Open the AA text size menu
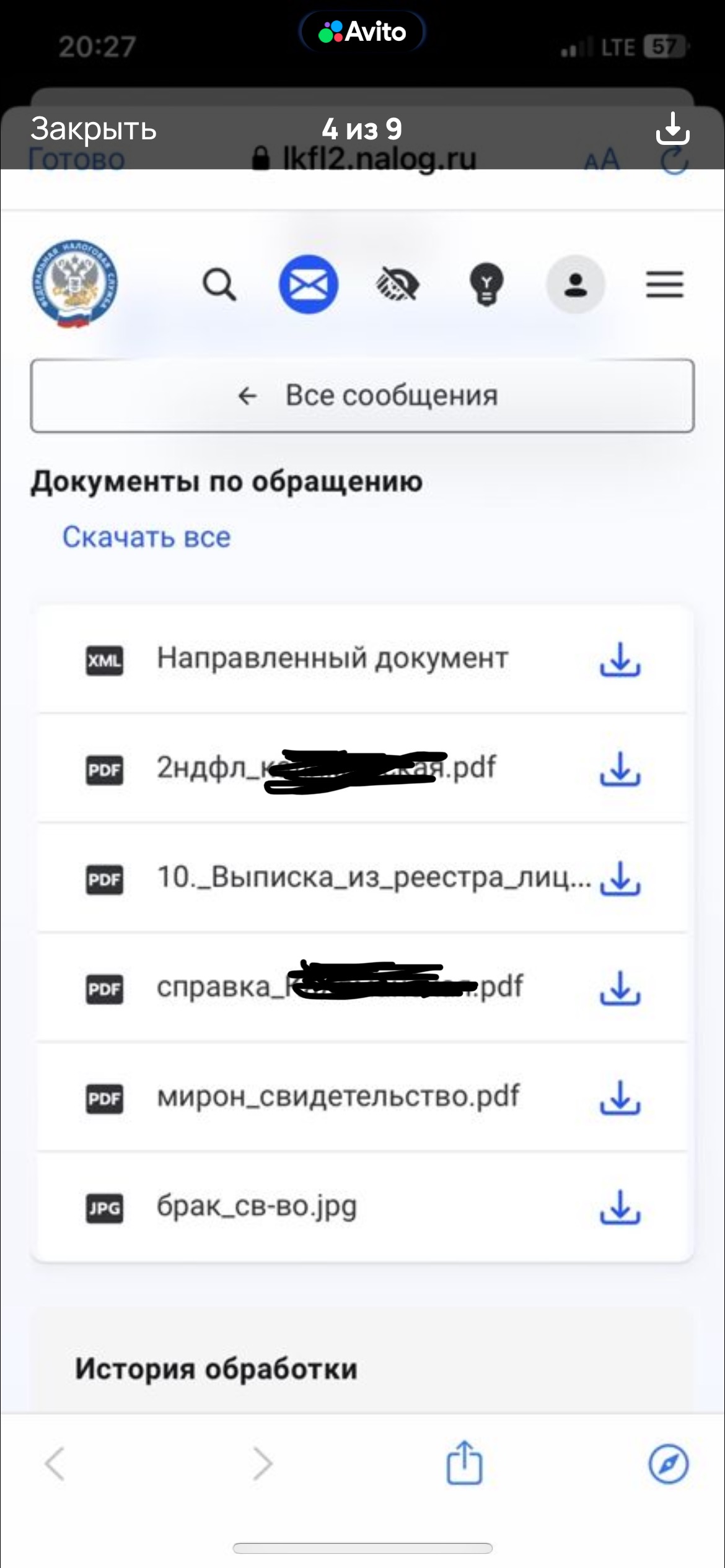This screenshot has height=1568, width=725. 602,159
